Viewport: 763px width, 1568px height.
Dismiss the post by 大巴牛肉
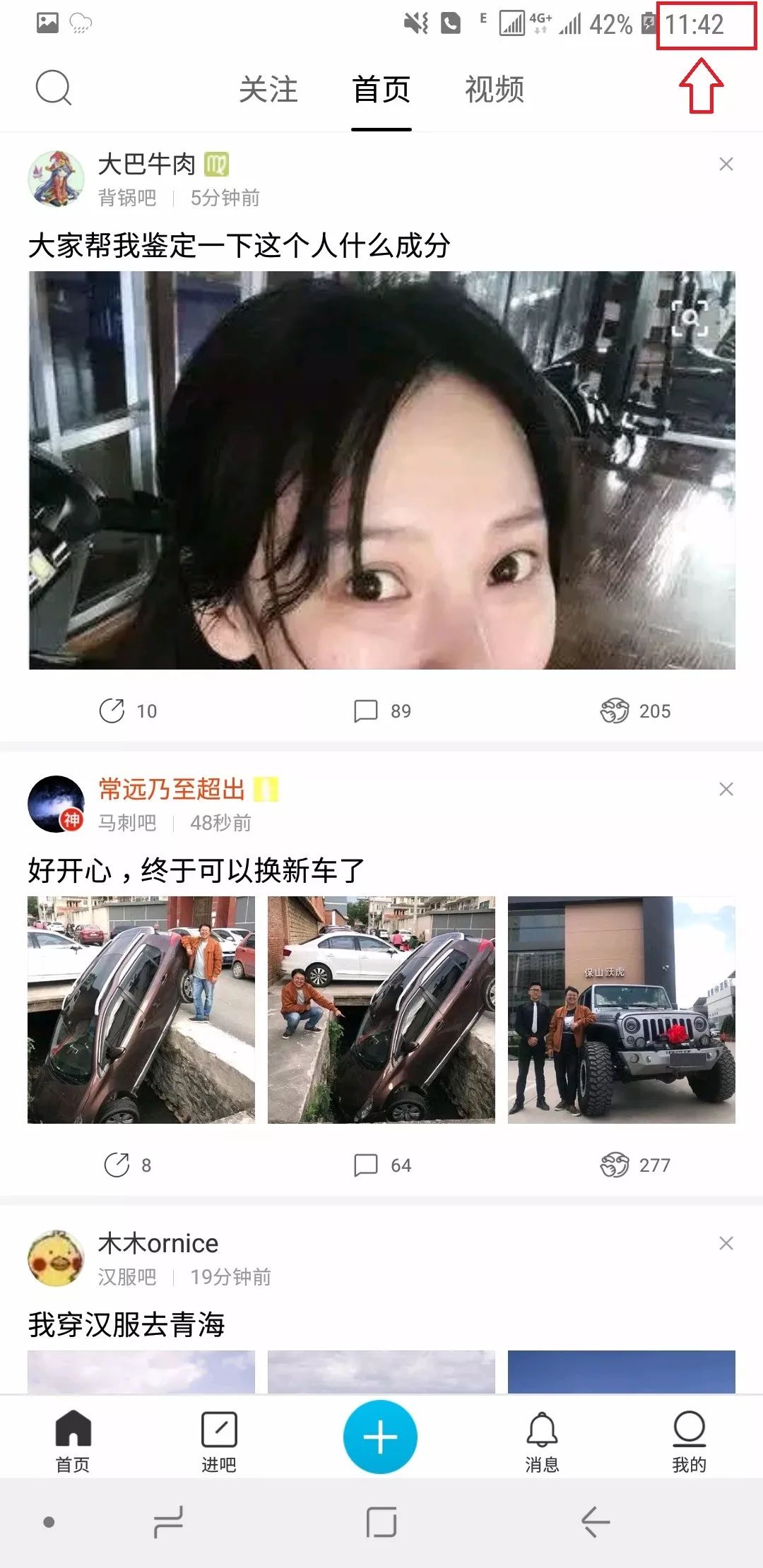tap(726, 164)
